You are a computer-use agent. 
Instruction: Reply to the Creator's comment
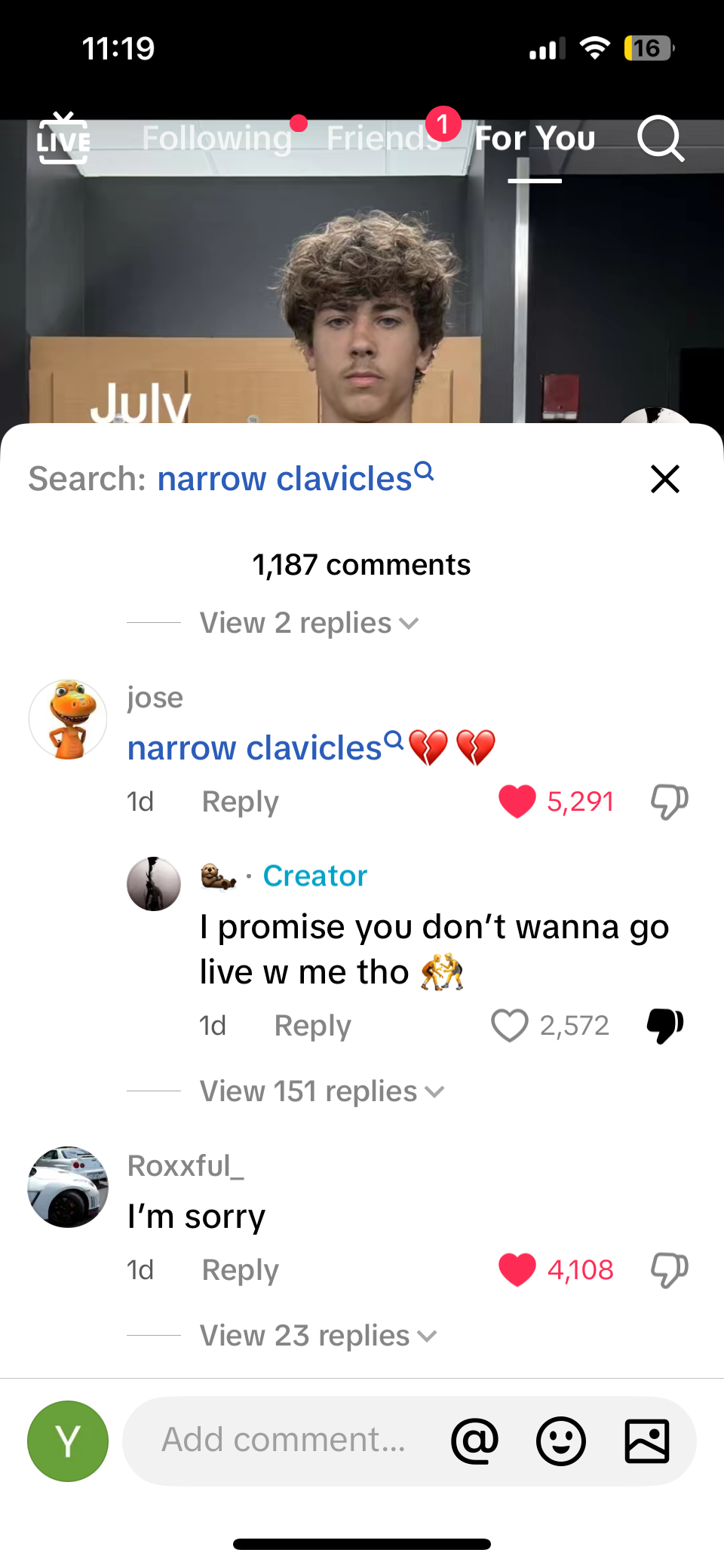(x=312, y=1026)
